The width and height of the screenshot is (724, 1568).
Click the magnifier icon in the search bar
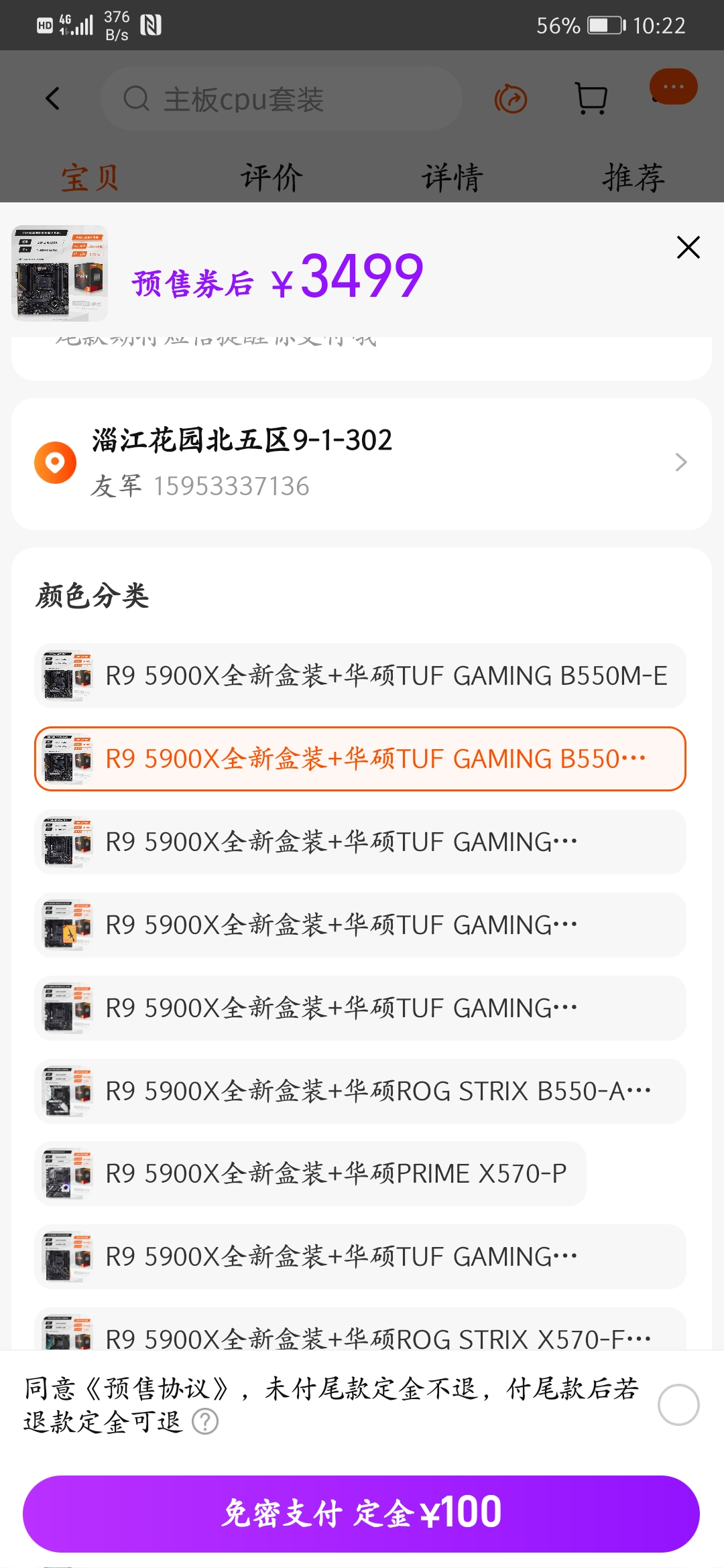pyautogui.click(x=136, y=98)
